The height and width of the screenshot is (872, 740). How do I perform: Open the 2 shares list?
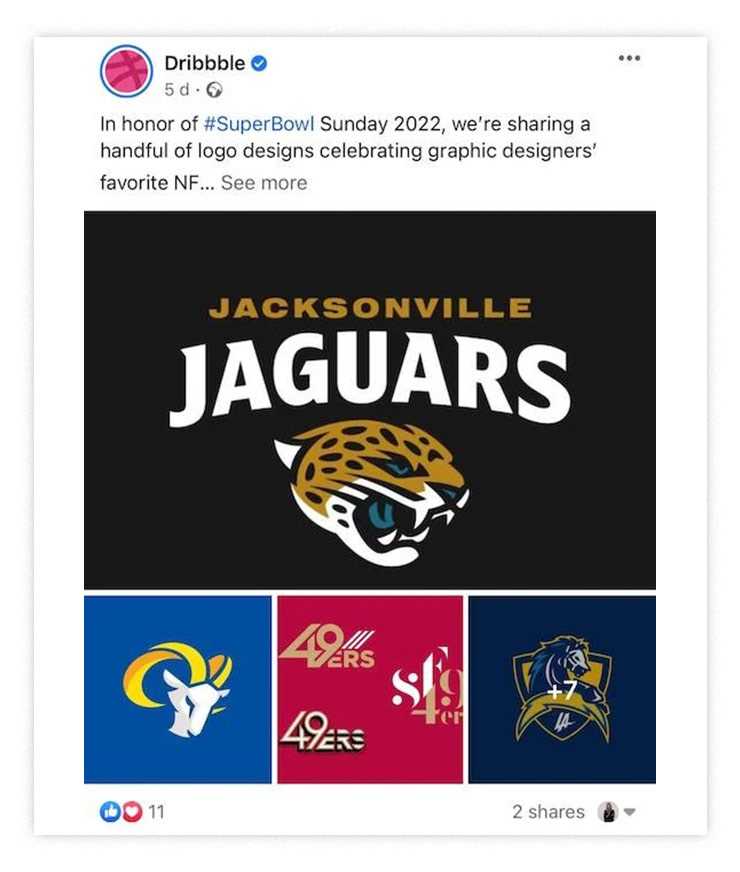548,812
